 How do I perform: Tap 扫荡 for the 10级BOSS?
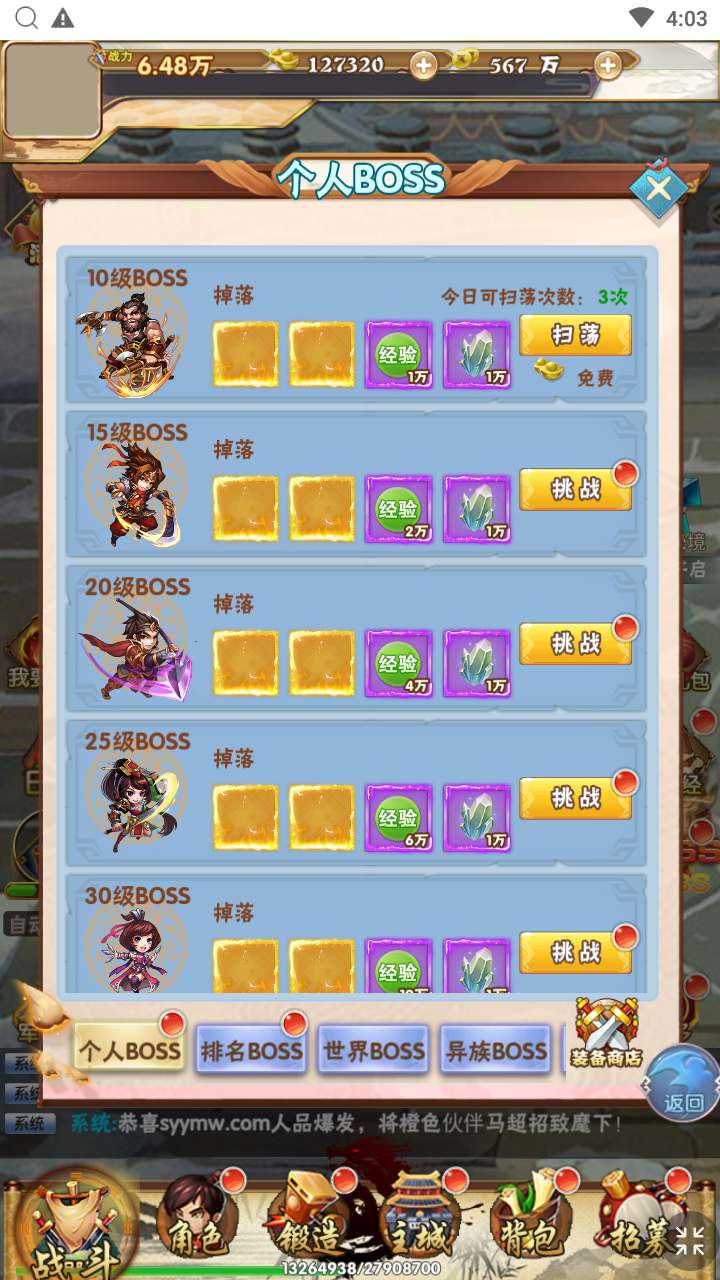tap(575, 335)
